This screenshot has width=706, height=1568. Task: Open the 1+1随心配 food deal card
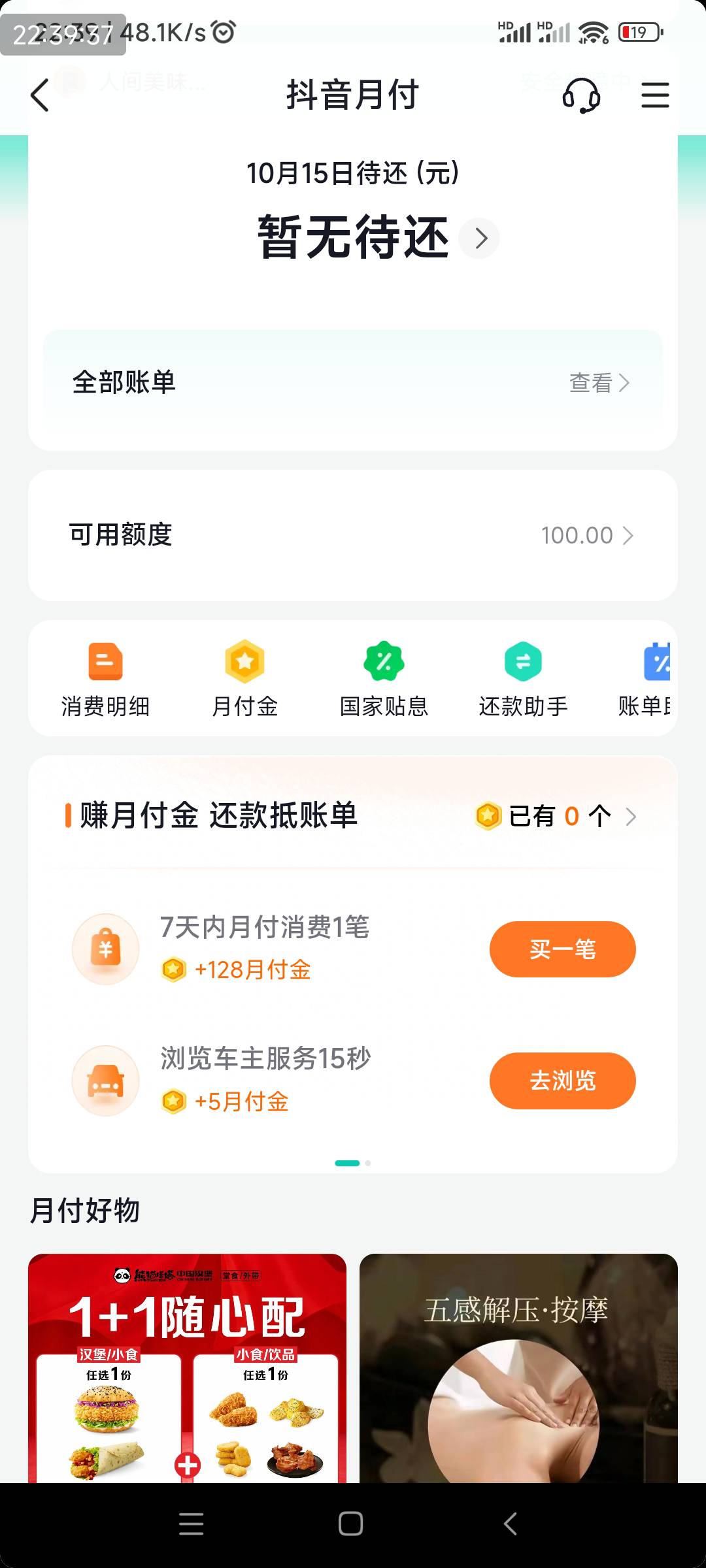coord(187,1368)
